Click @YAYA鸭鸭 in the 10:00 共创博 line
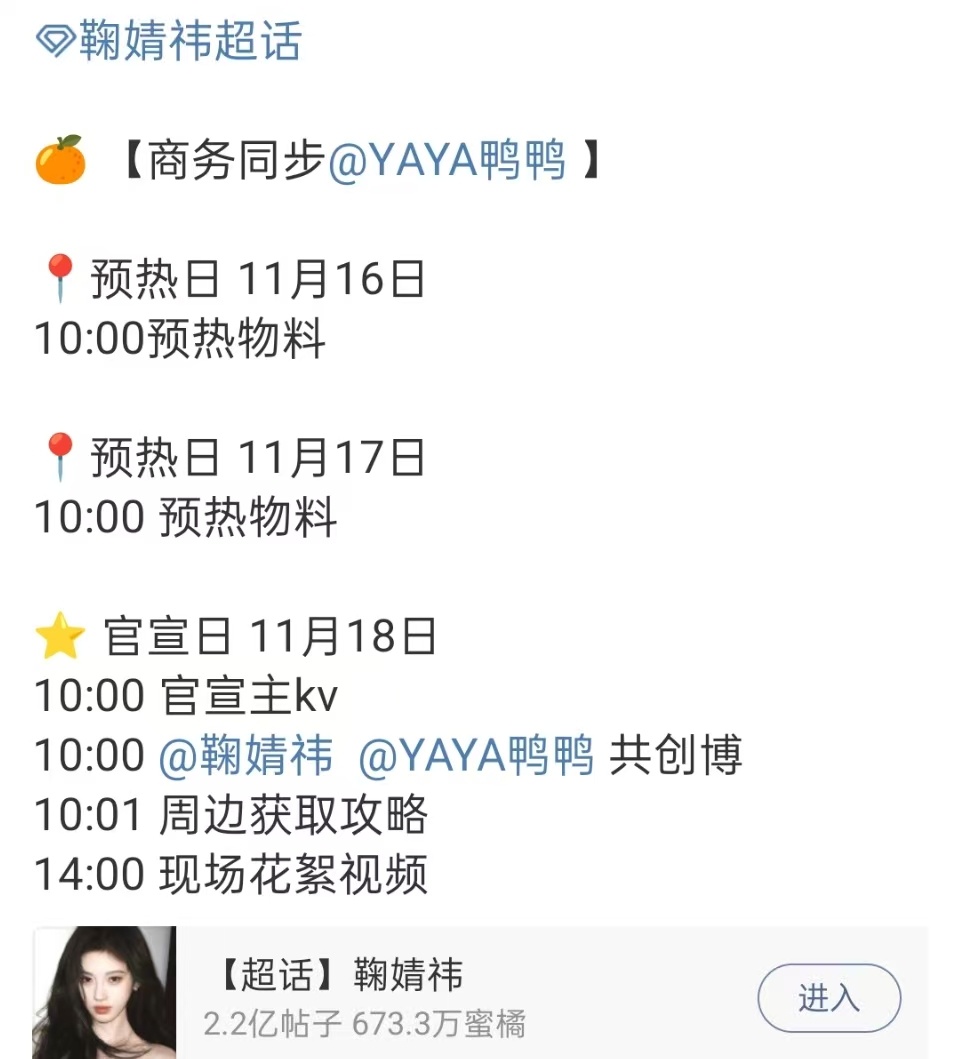This screenshot has height=1059, width=960. tap(475, 758)
